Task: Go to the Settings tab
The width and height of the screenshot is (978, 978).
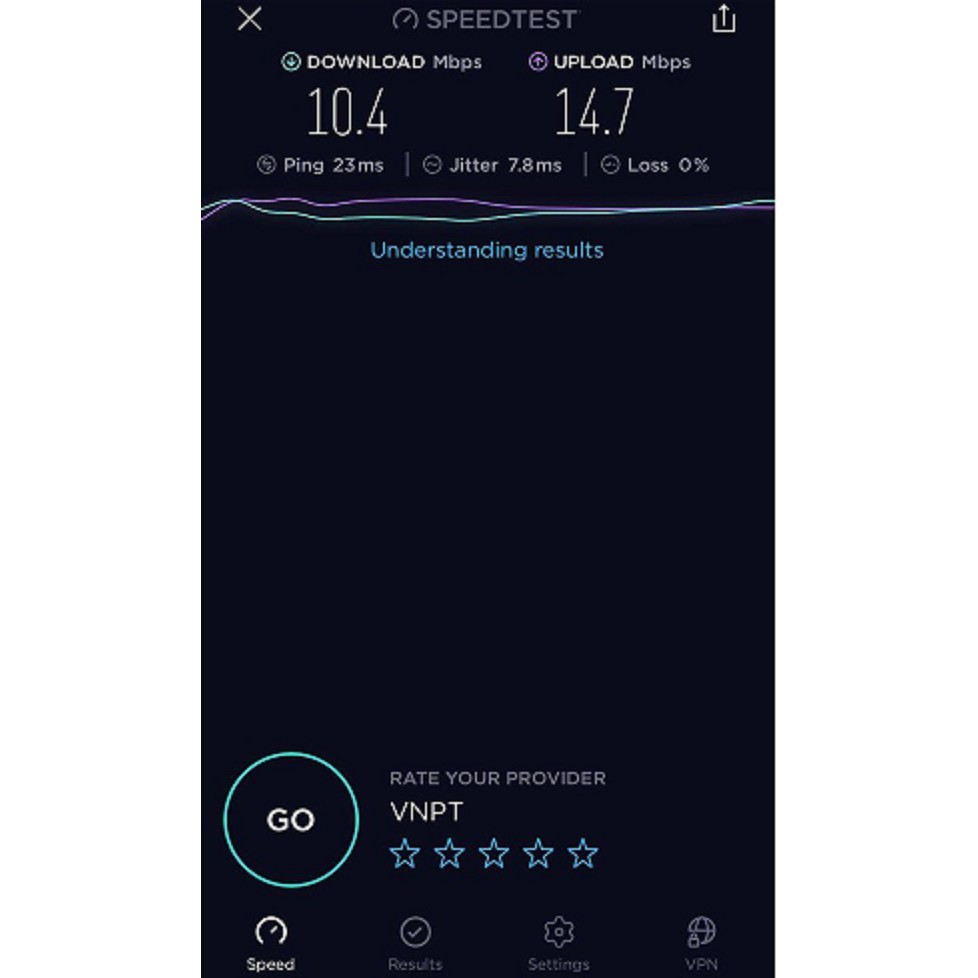Action: pyautogui.click(x=558, y=944)
